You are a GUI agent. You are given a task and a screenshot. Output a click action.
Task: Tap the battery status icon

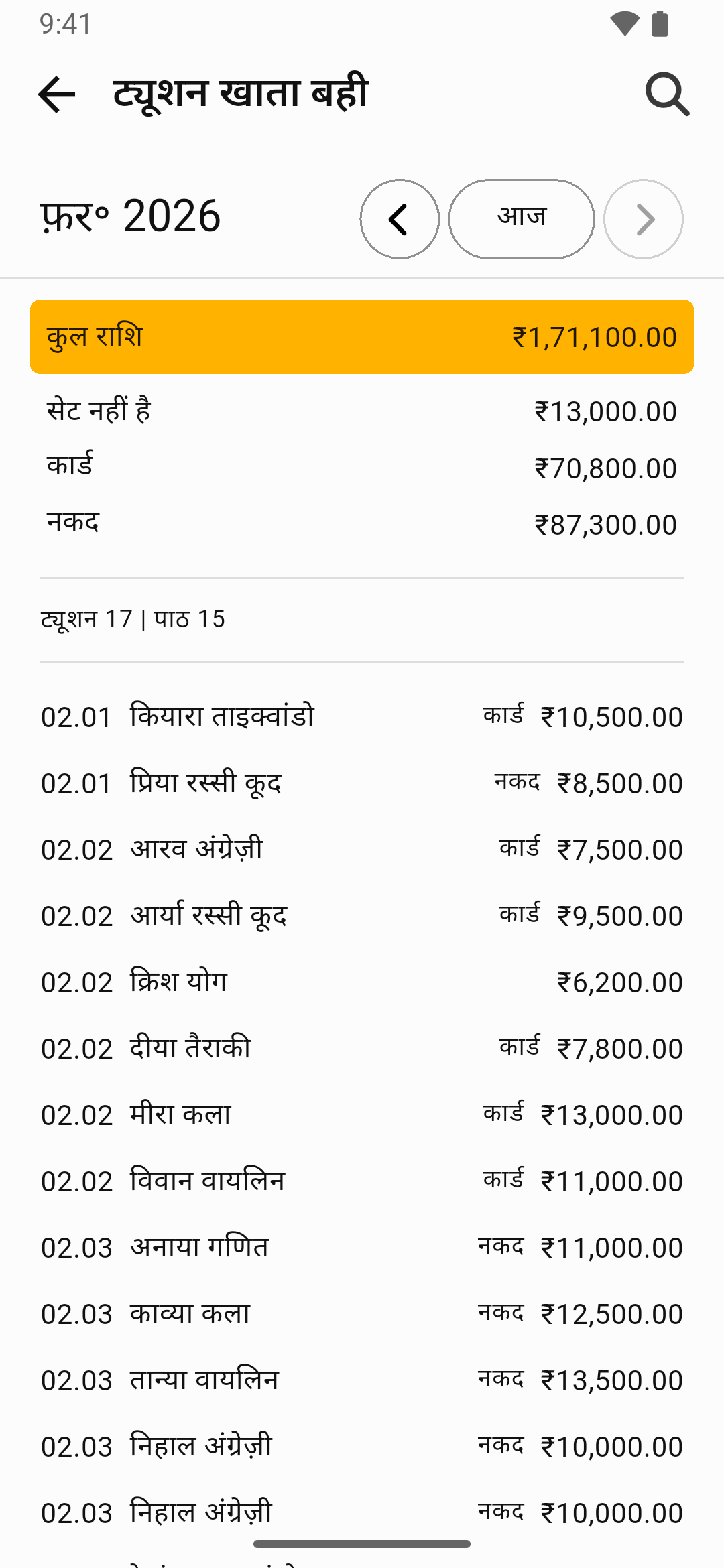tap(660, 25)
